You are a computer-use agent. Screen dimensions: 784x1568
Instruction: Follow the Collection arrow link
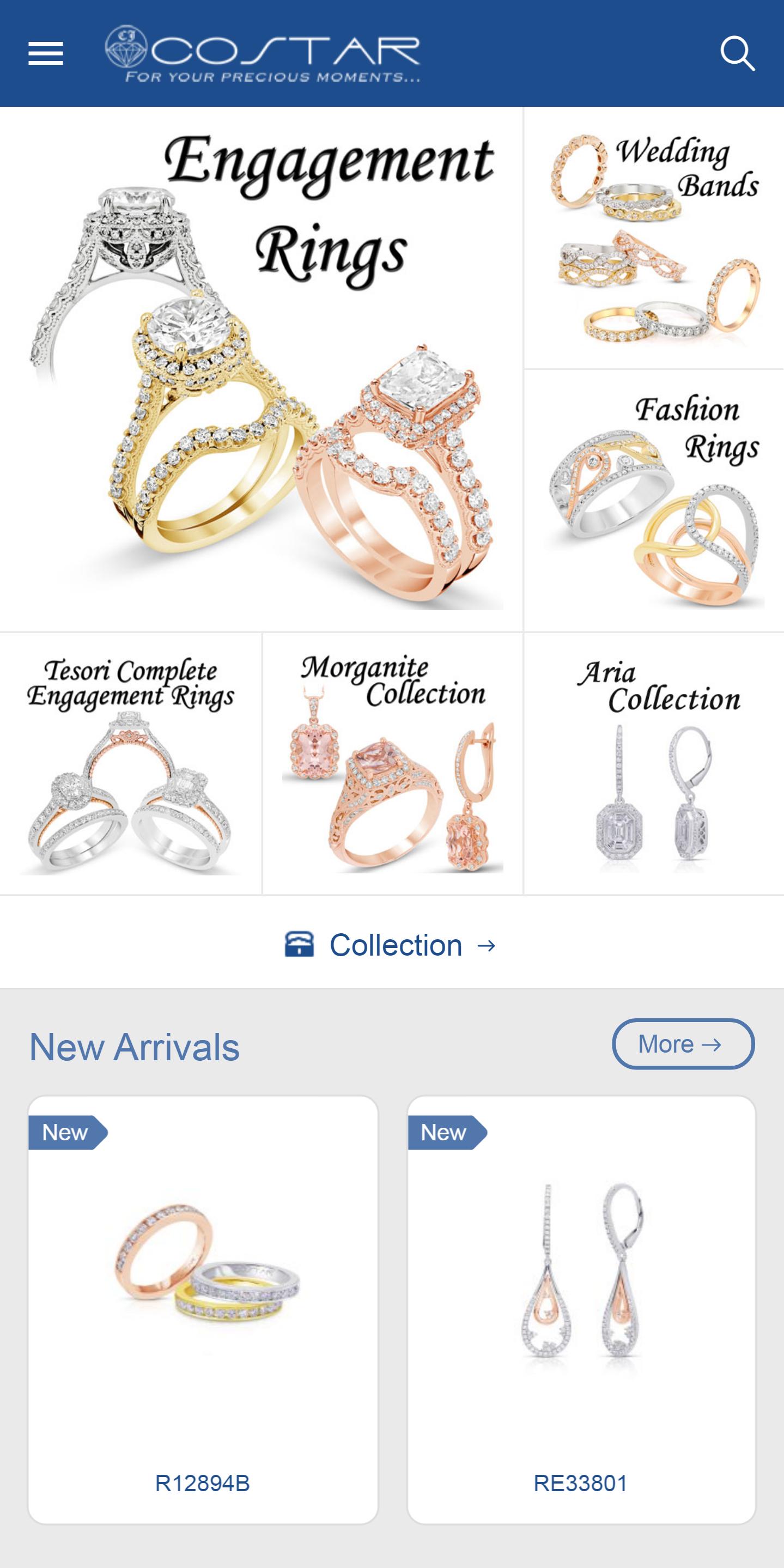point(392,945)
